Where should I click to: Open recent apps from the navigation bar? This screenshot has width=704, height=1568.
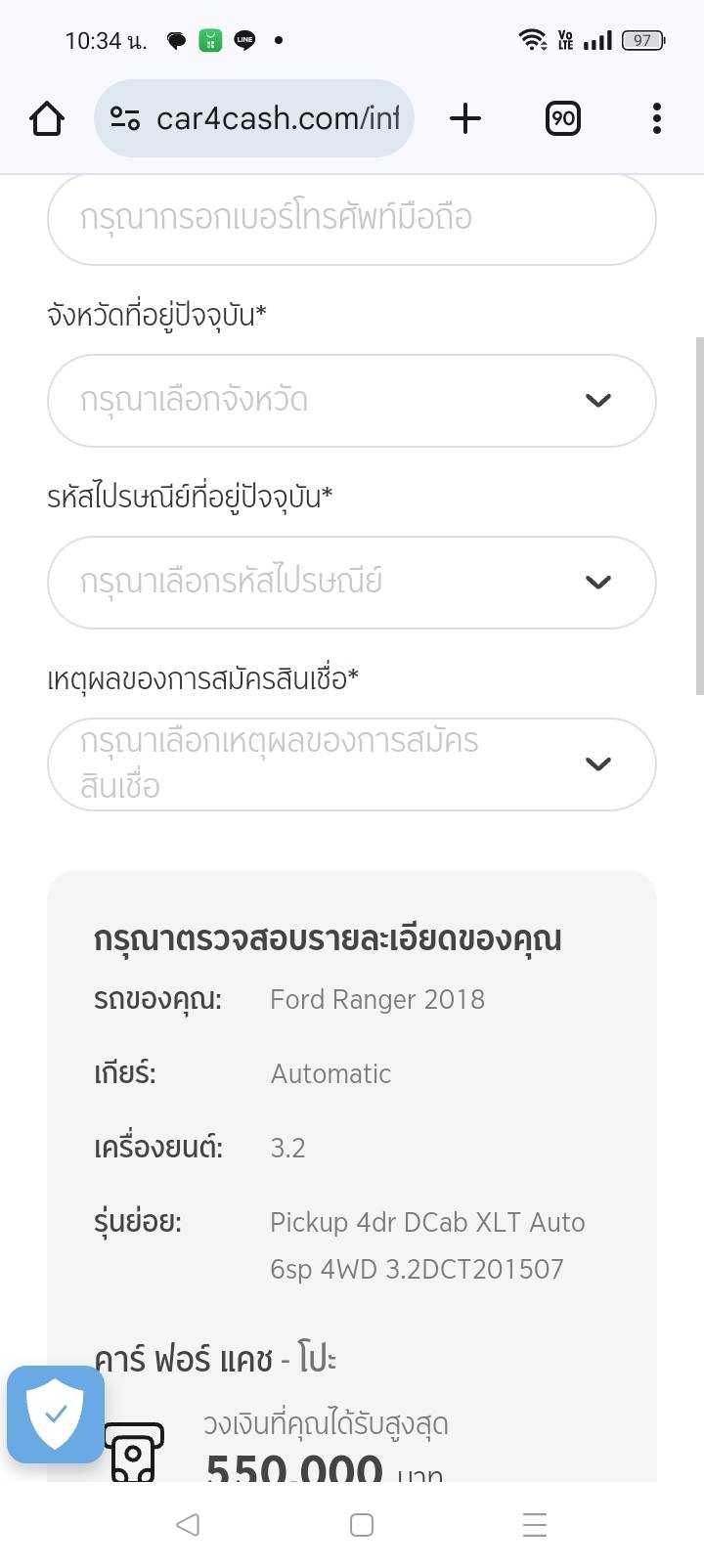pos(534,1524)
